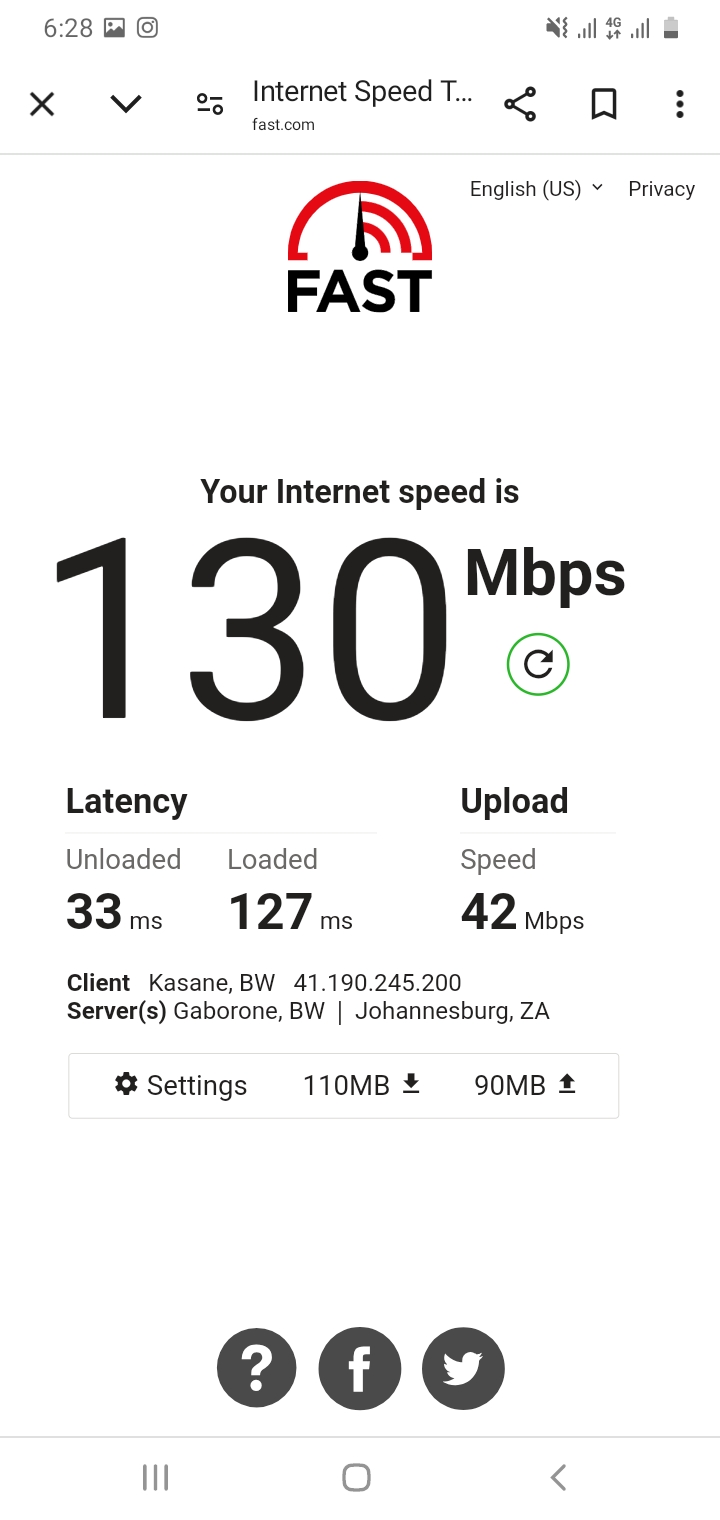Change language from English (US)
Viewport: 720px width, 1520px height.
[x=537, y=189]
